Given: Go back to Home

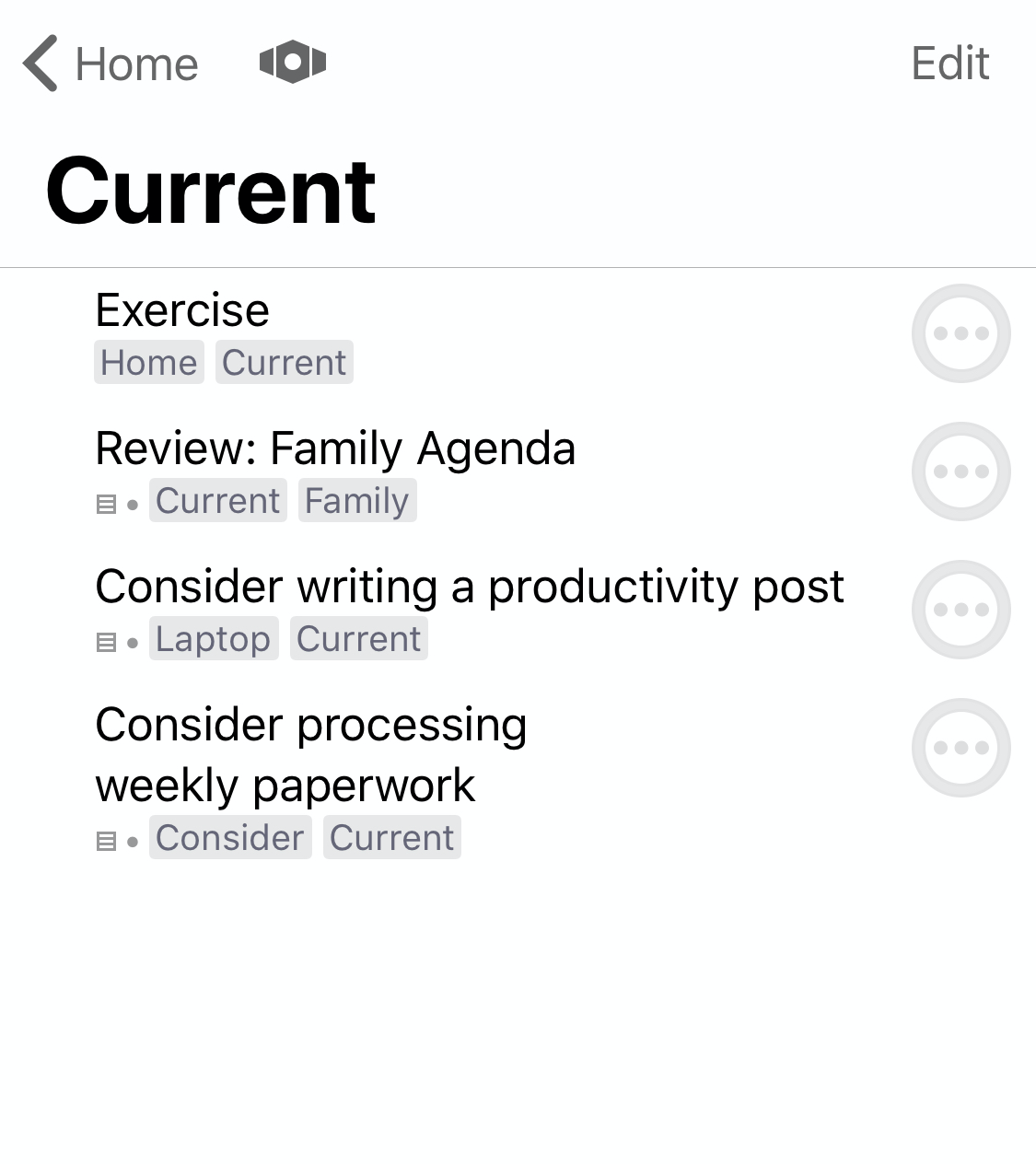Looking at the screenshot, I should [111, 64].
